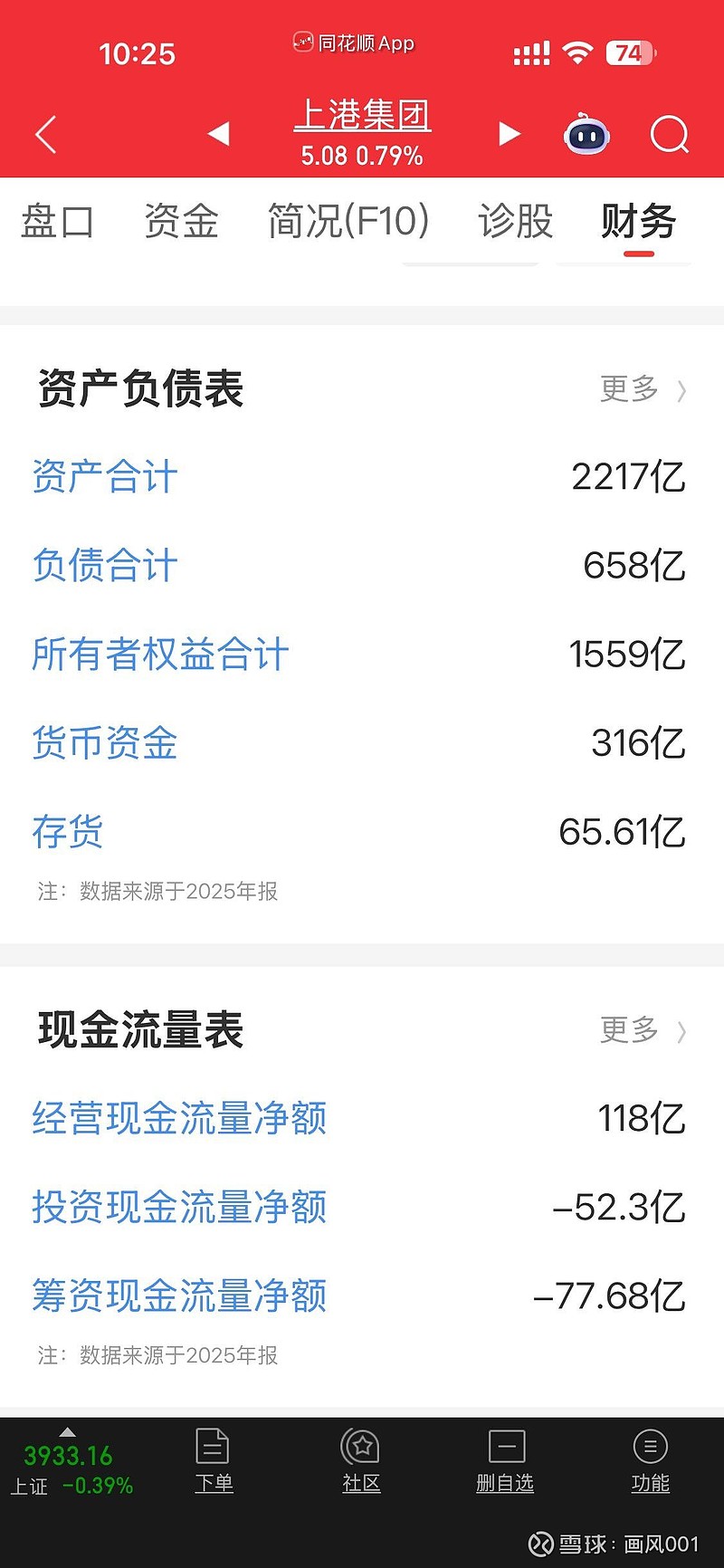Tap 删自选 to remove from watchlist
This screenshot has width=724, height=1568.
tap(505, 1460)
